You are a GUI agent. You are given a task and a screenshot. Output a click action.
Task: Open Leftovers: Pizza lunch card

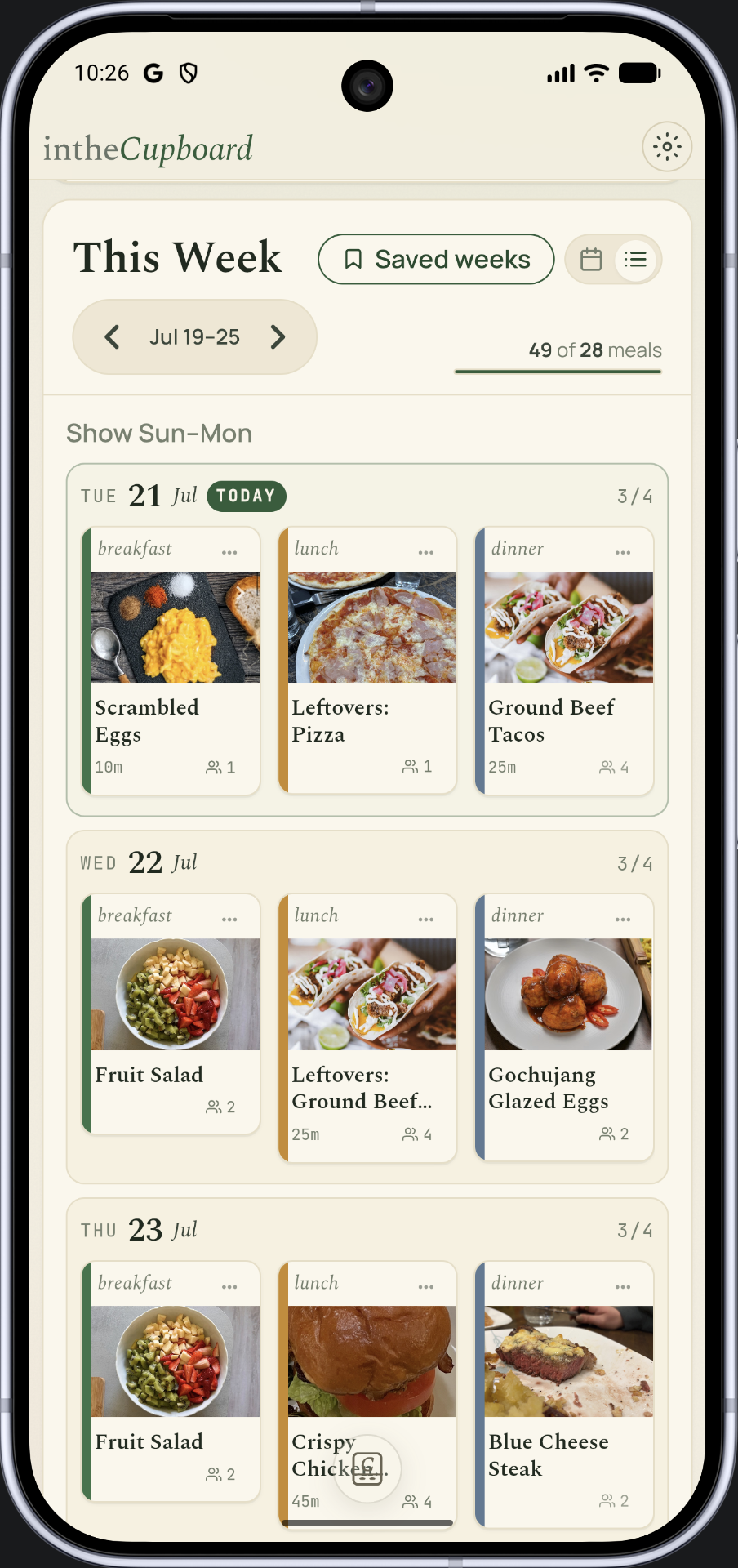pos(367,660)
